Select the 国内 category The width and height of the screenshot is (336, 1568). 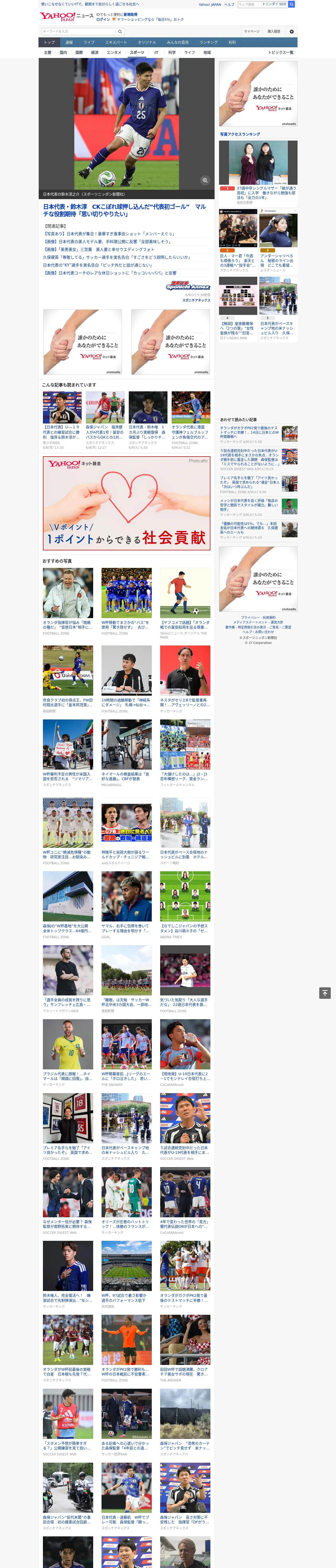click(x=63, y=52)
